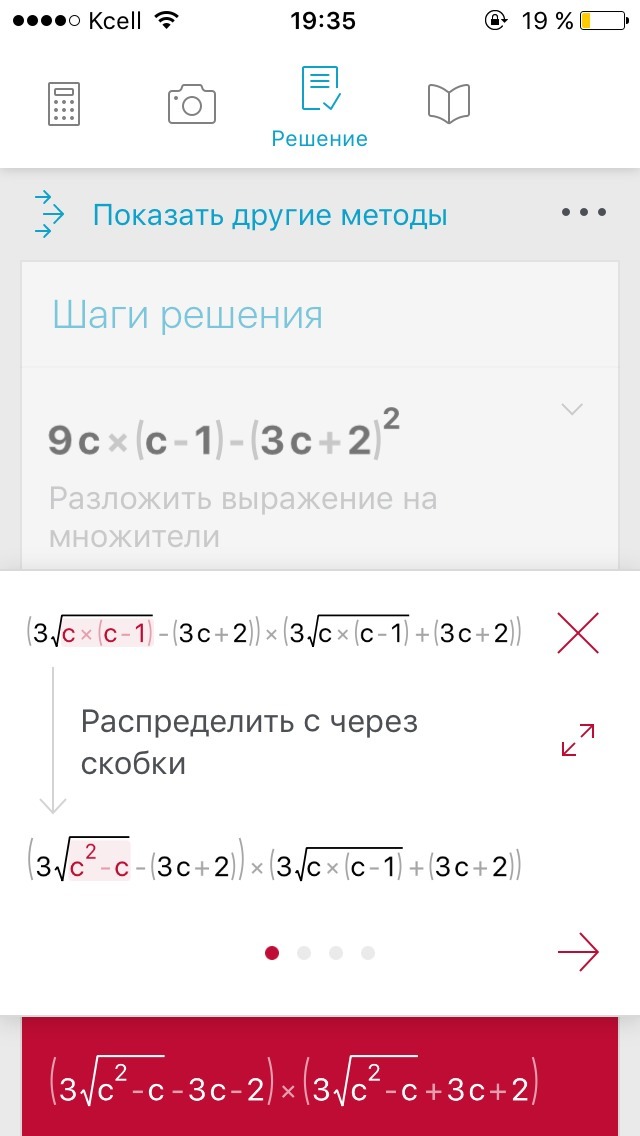Go to next step with red arrow
The image size is (640, 1136).
point(578,953)
